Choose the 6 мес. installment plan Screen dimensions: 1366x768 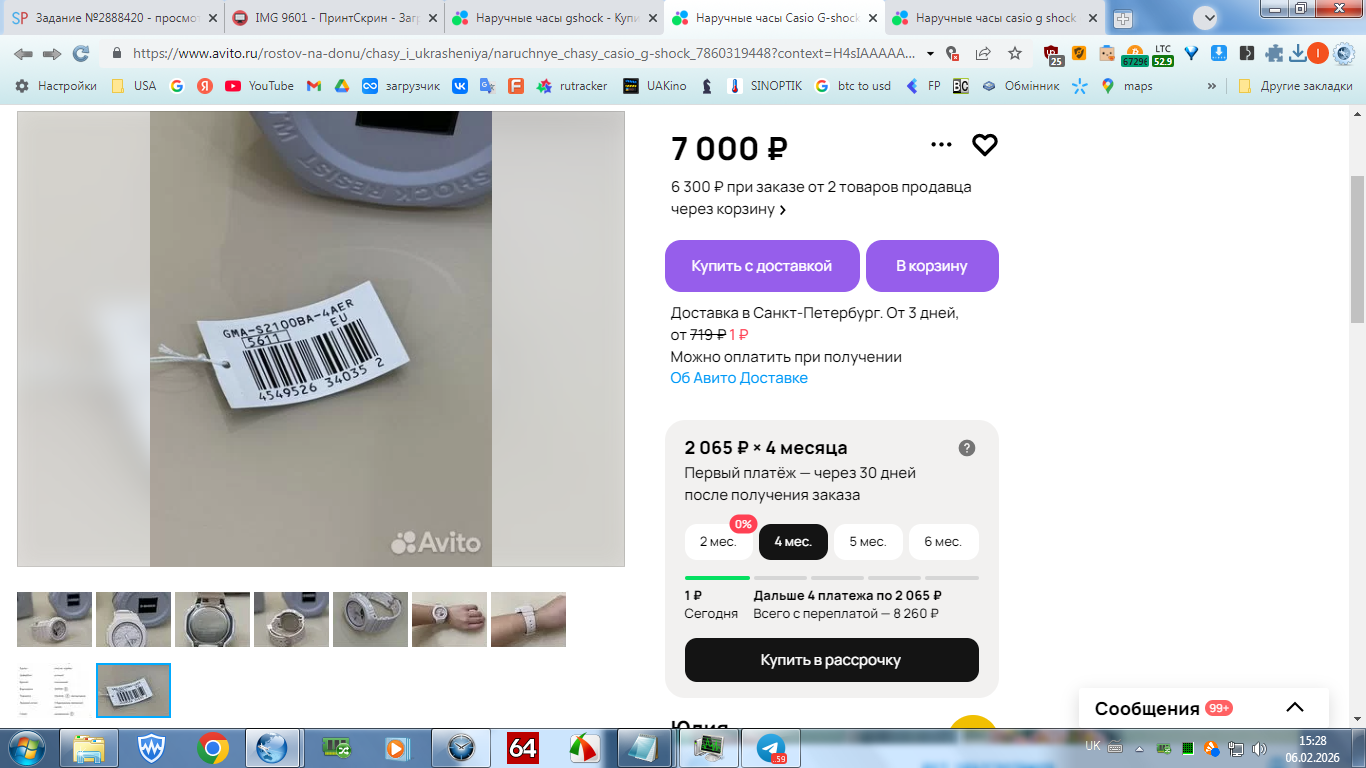(942, 542)
